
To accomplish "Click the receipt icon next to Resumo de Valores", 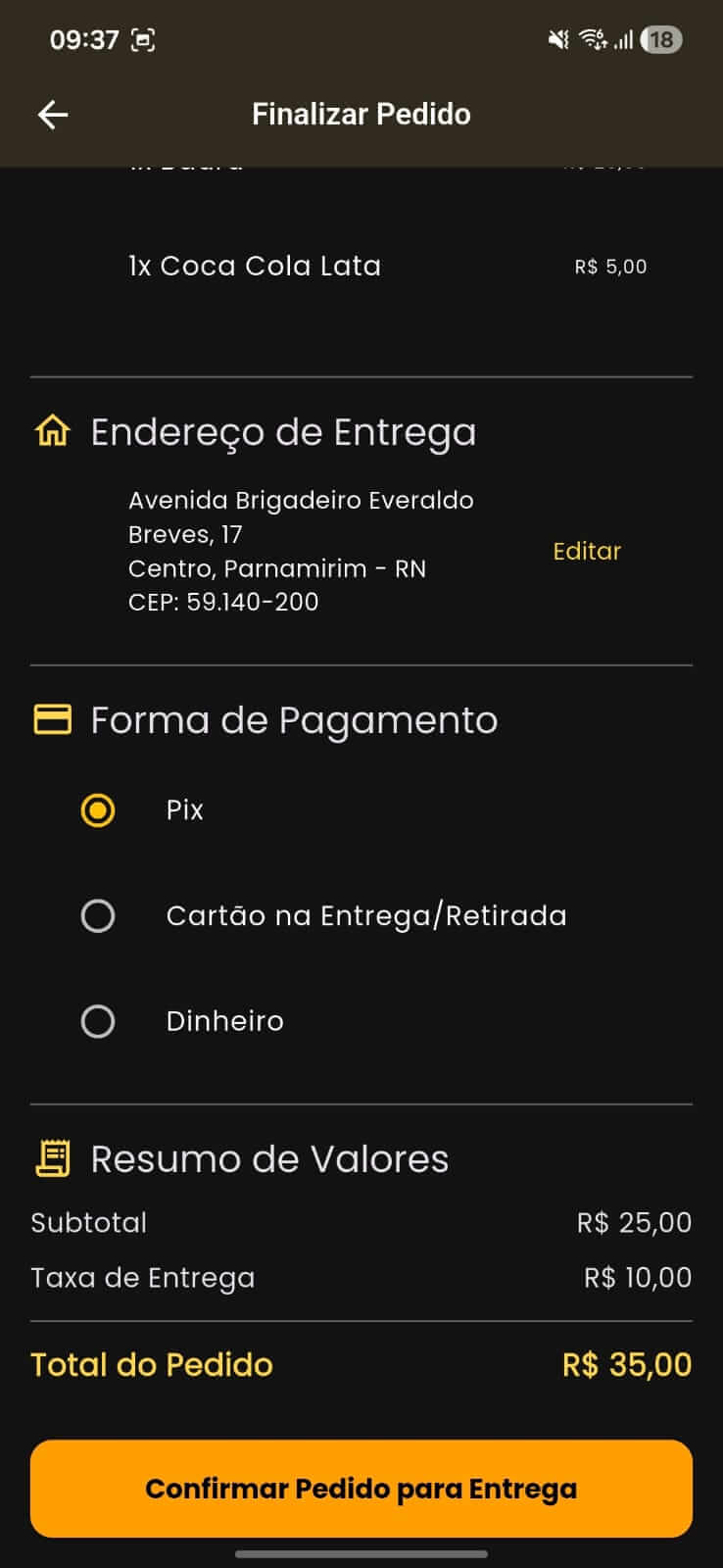I will 52,1156.
